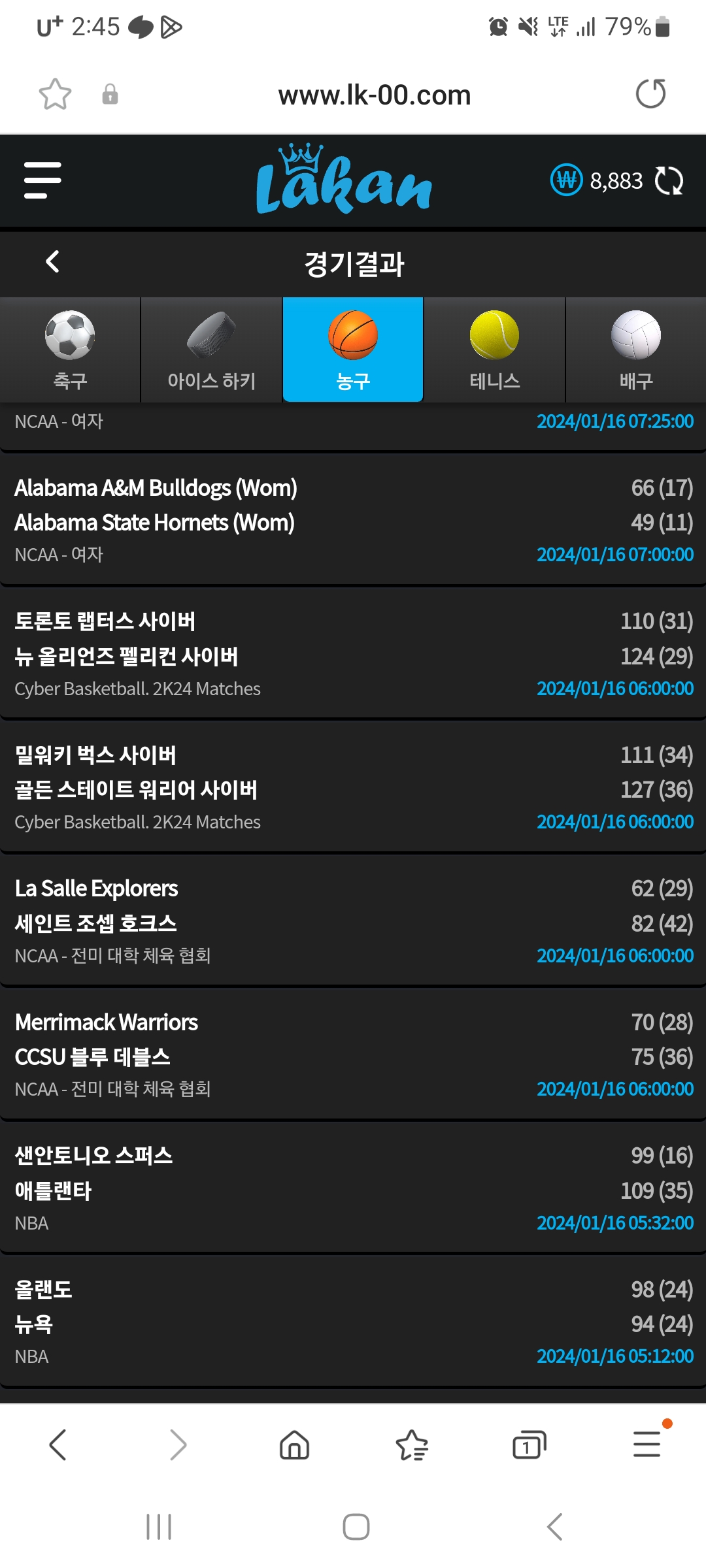Tap the won currency balance icon
The image size is (706, 1568).
pyautogui.click(x=566, y=181)
